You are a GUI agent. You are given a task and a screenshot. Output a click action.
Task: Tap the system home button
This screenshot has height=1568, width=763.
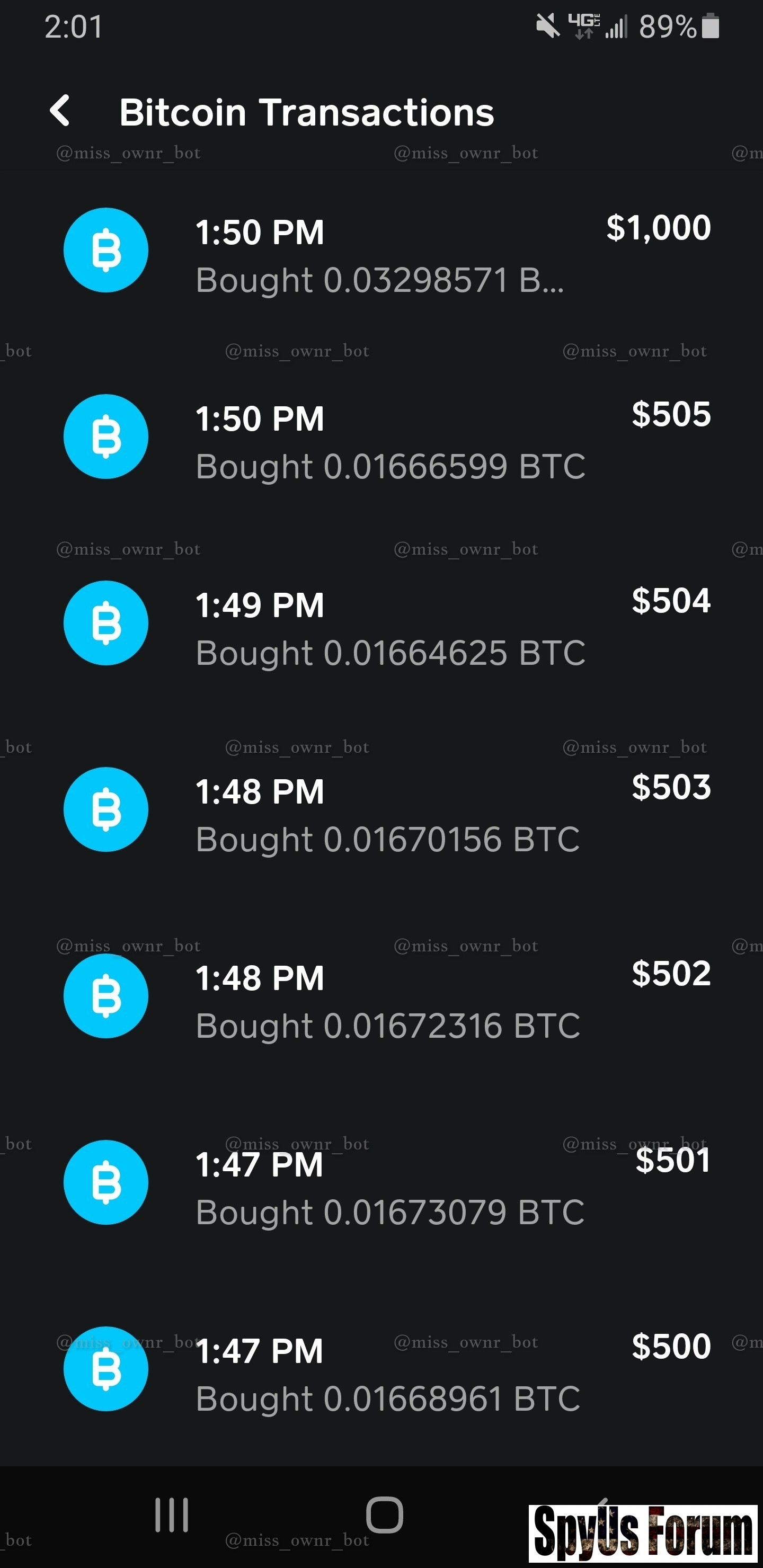tap(384, 1514)
